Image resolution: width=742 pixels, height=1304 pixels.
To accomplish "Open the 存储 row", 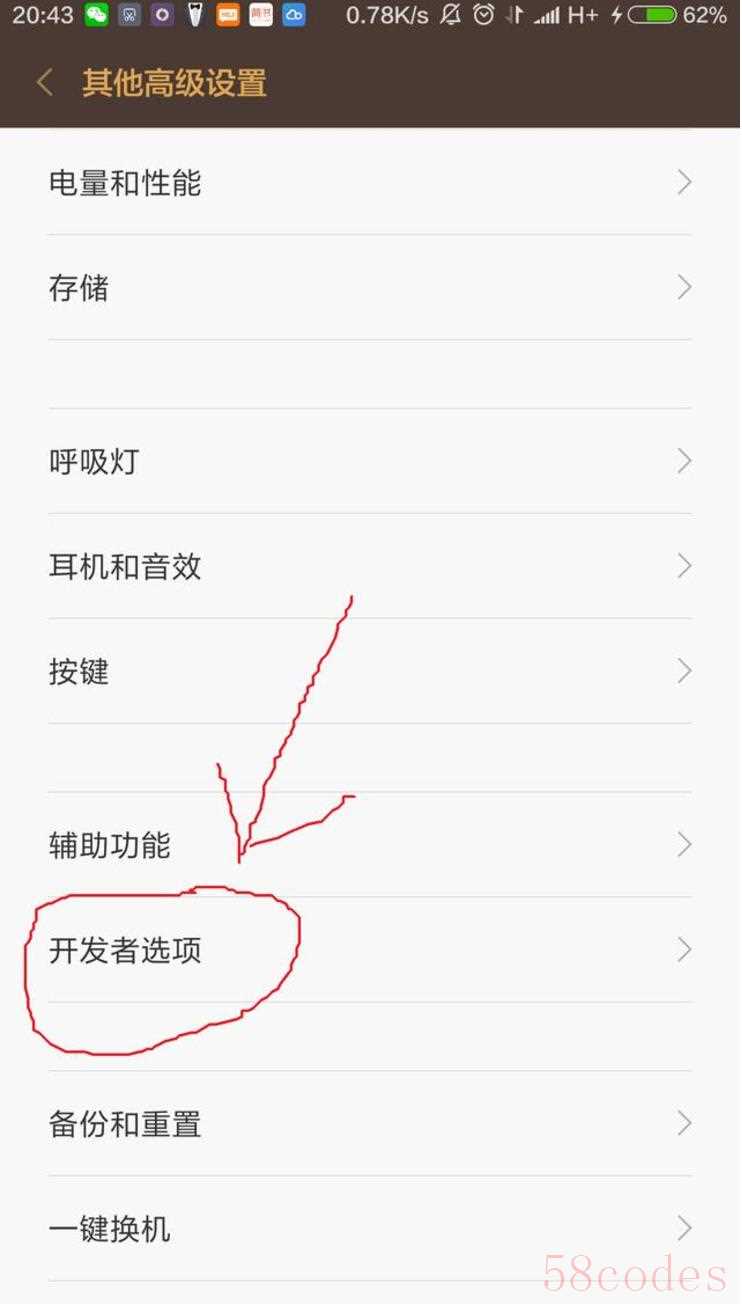I will pyautogui.click(x=370, y=288).
